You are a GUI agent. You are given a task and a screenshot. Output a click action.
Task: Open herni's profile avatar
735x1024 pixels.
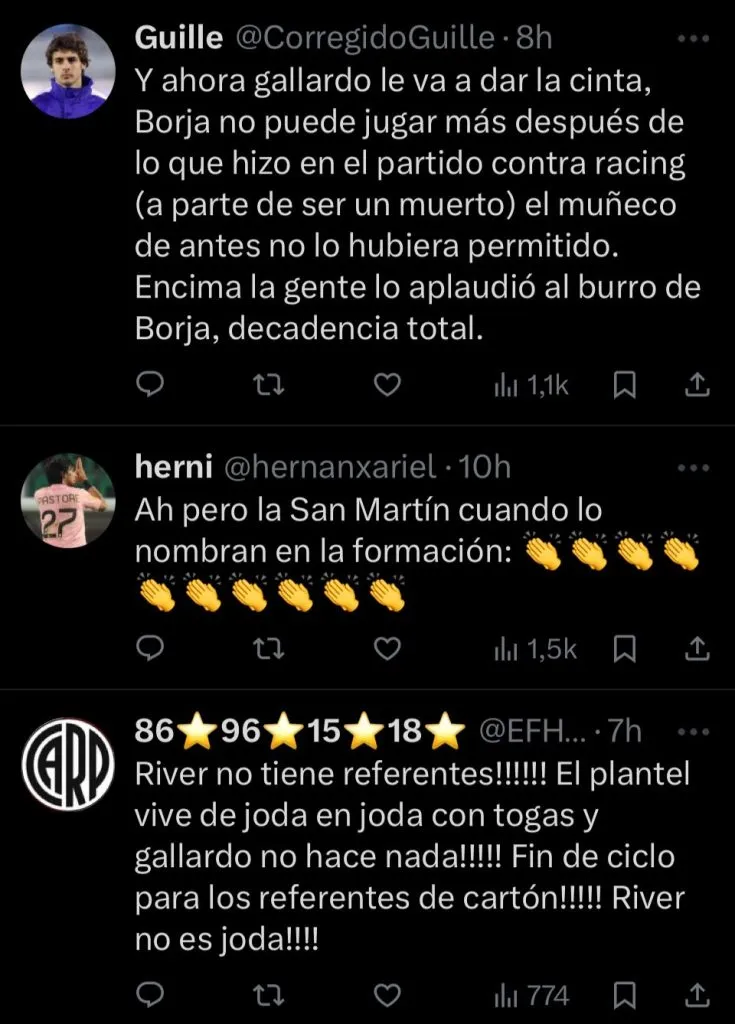pyautogui.click(x=68, y=501)
